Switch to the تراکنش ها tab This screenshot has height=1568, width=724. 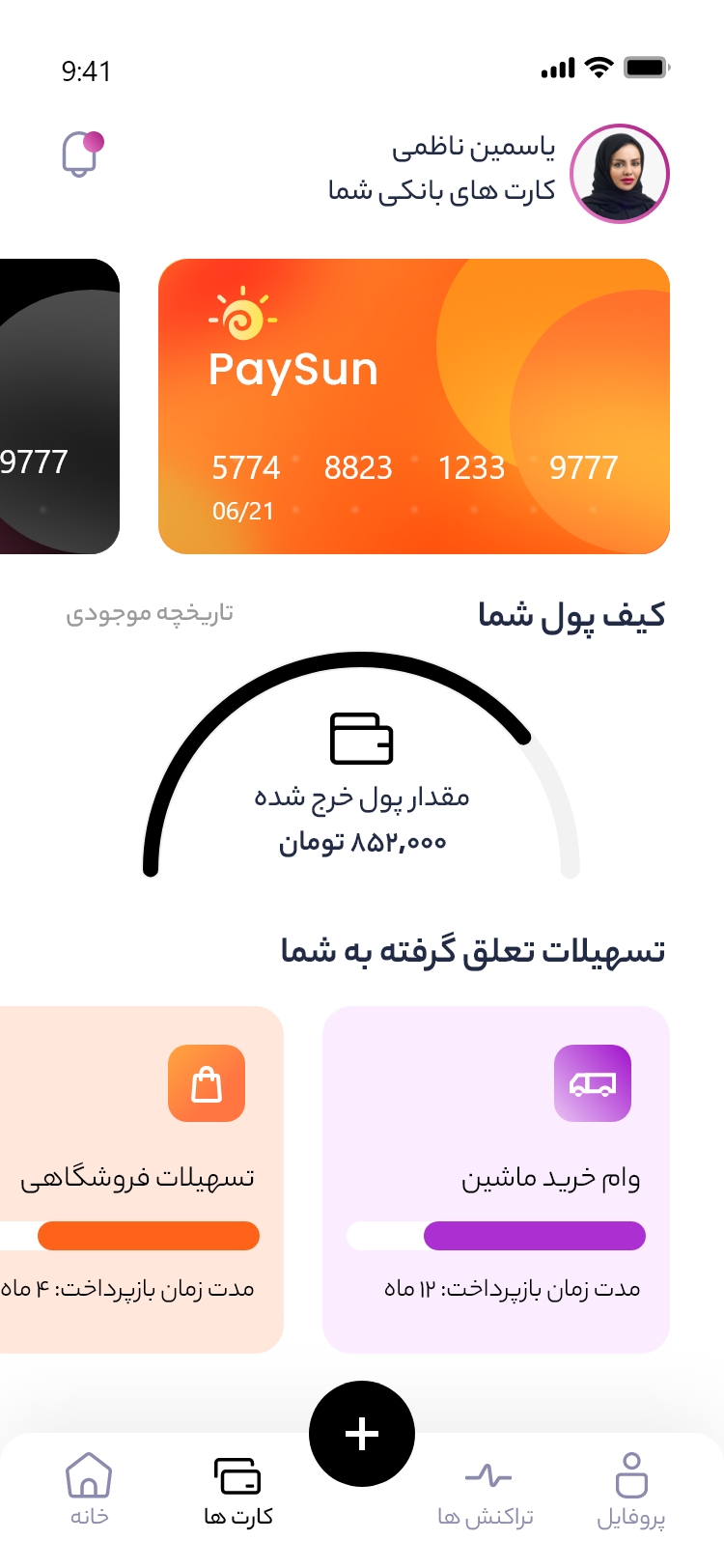[486, 1490]
